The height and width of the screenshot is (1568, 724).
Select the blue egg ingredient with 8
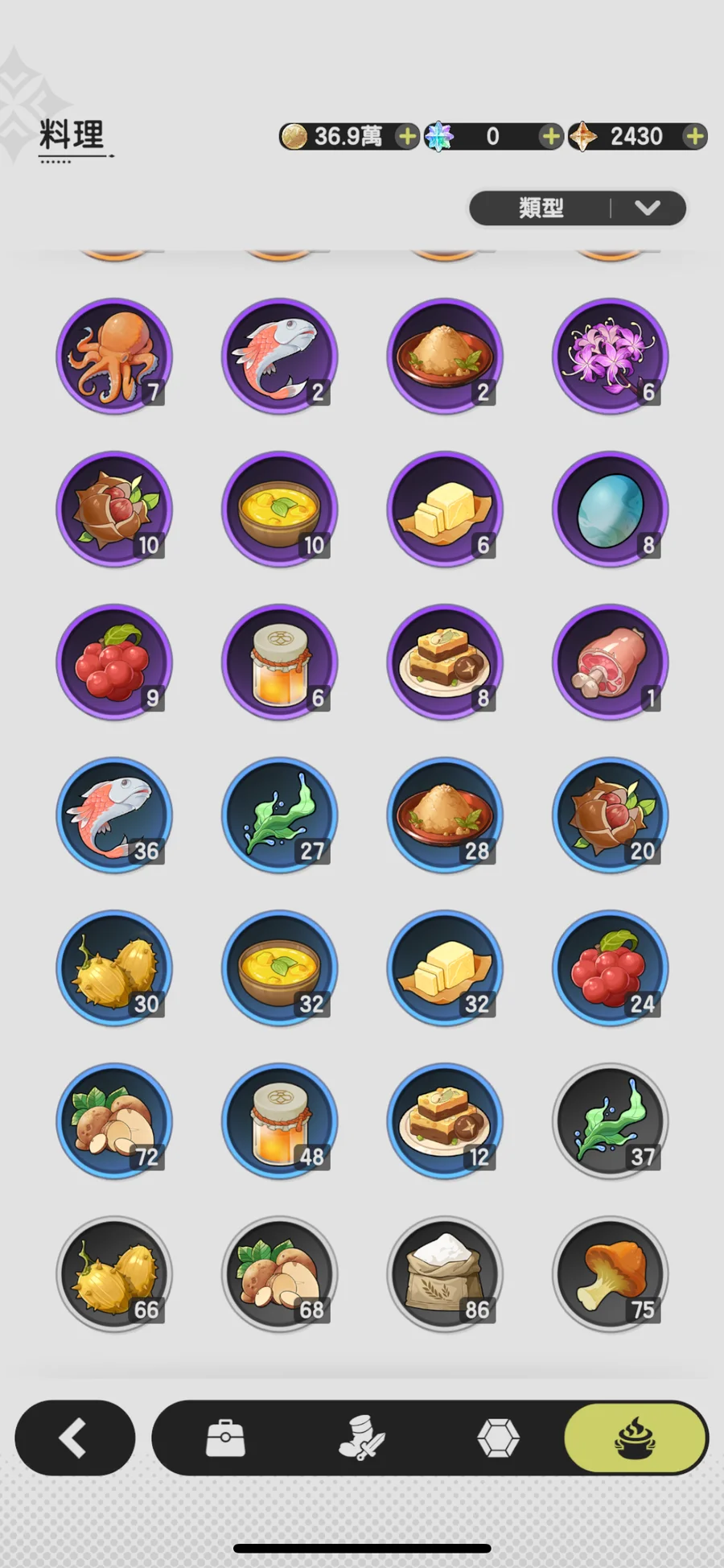(x=610, y=510)
